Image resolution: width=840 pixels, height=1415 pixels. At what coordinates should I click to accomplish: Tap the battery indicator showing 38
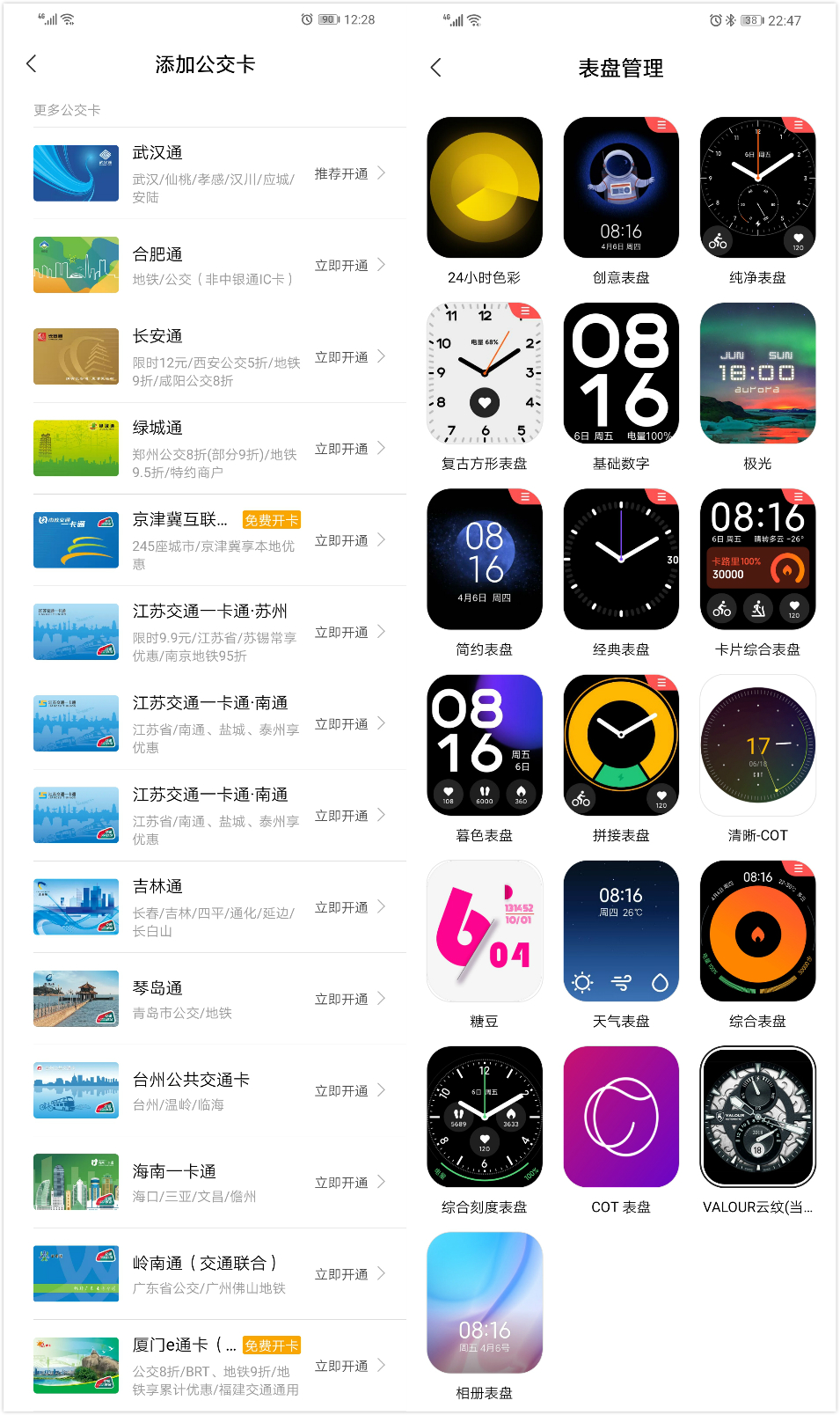752,19
